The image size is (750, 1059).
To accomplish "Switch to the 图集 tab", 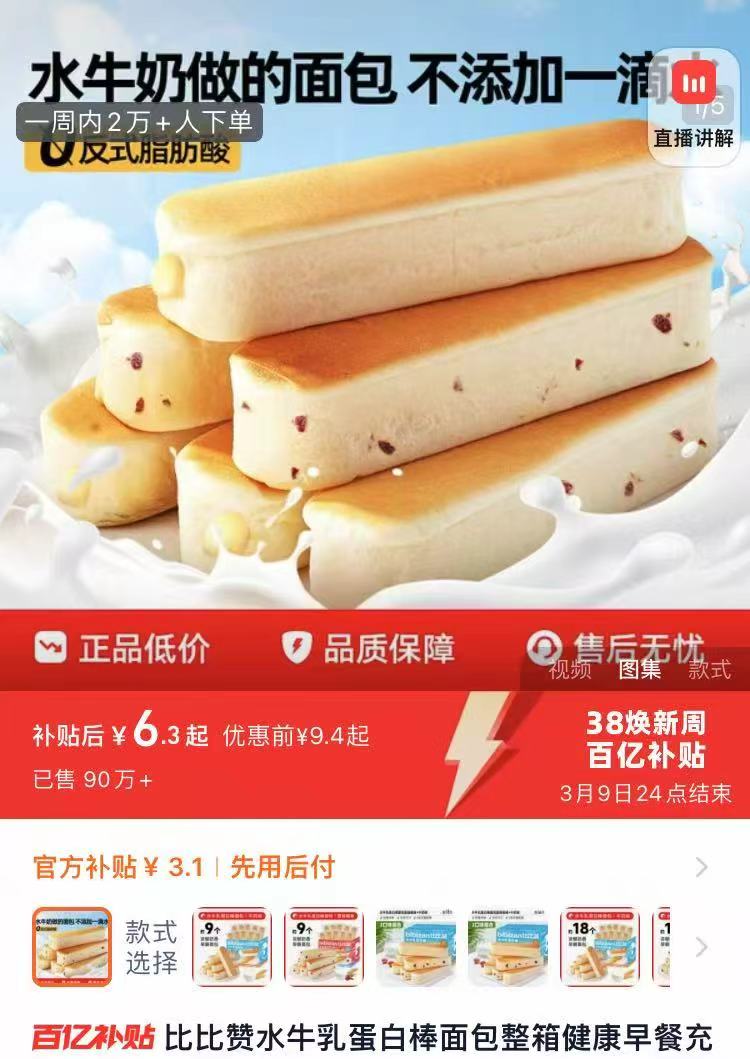I will [x=639, y=670].
